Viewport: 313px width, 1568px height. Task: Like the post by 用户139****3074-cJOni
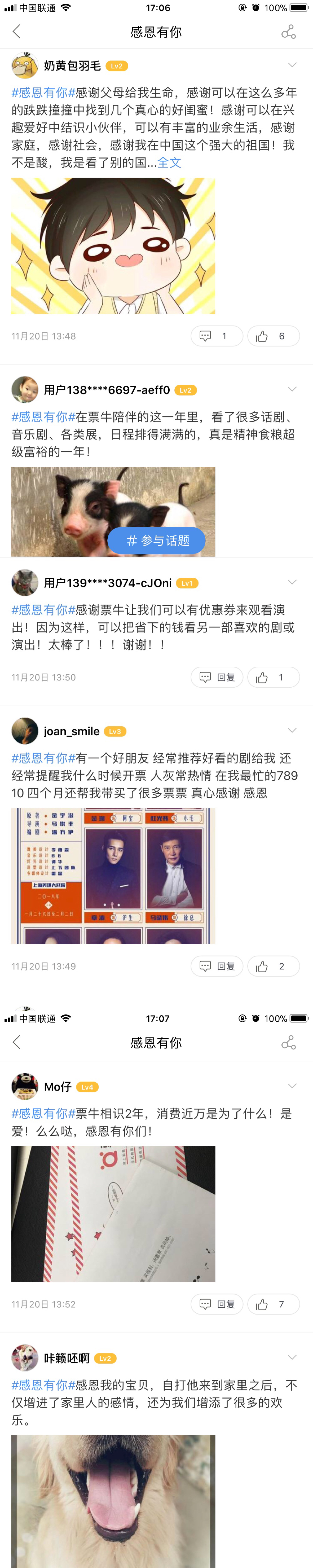pos(273,677)
